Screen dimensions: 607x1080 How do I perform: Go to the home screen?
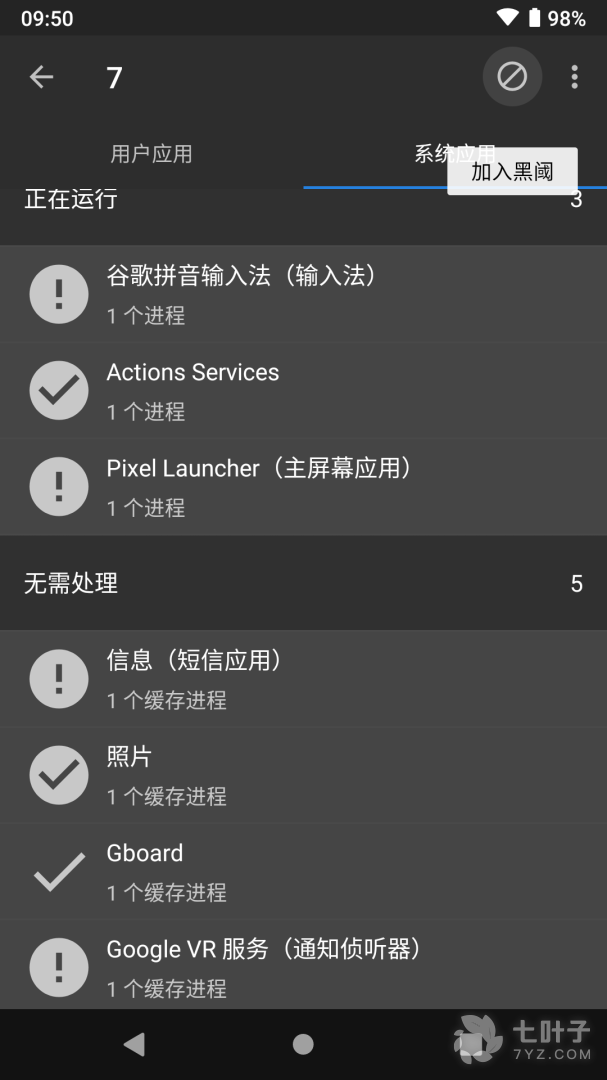point(303,1044)
